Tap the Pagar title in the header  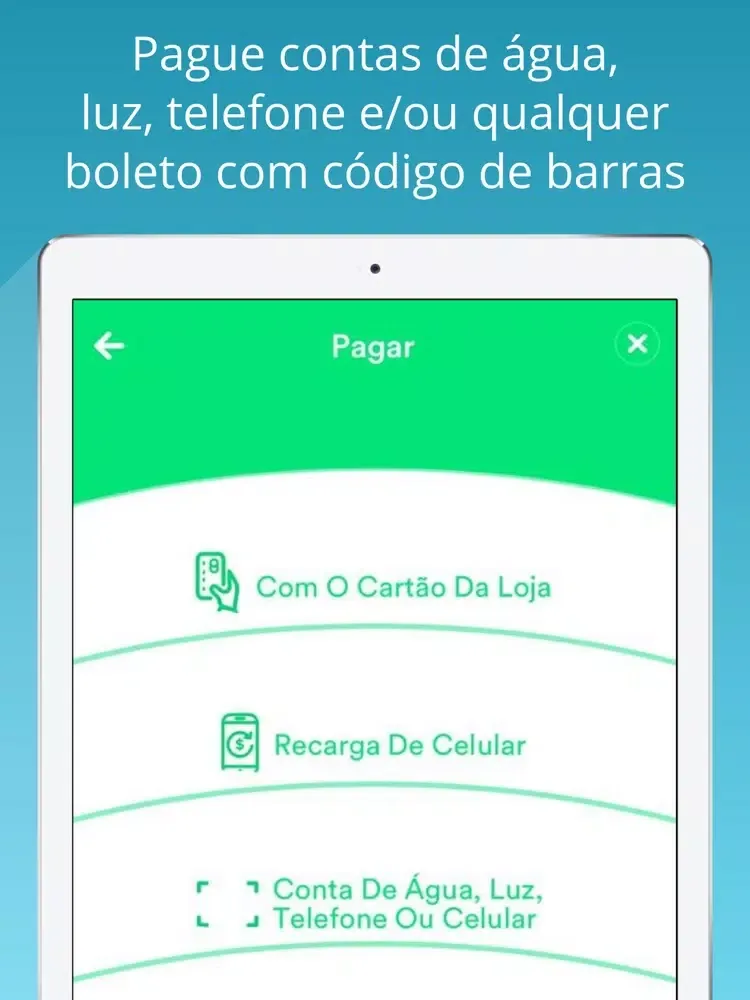coord(373,347)
